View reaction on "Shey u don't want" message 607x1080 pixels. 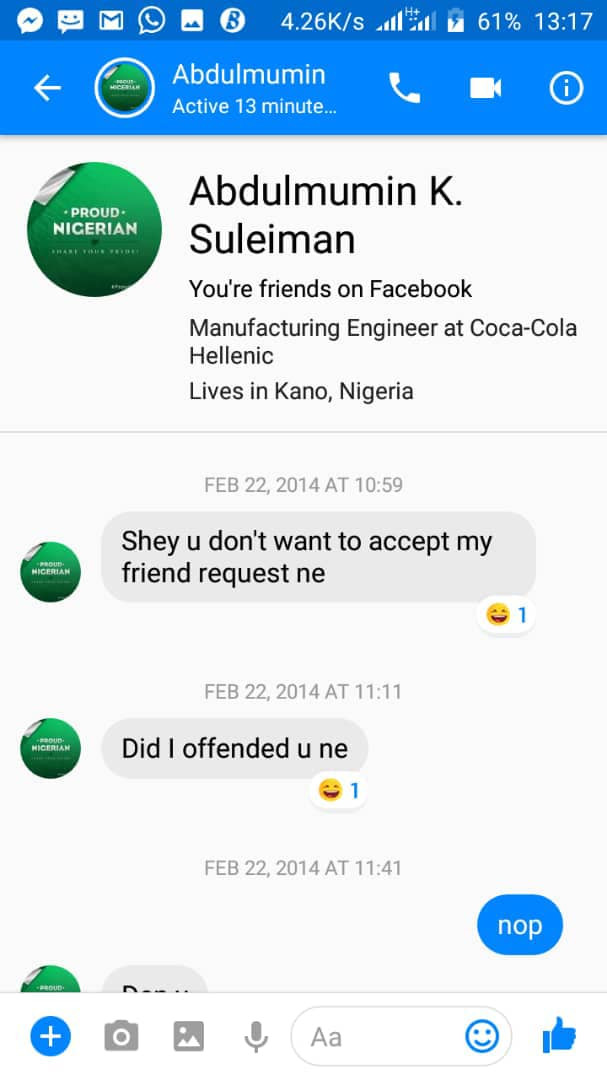tap(506, 615)
